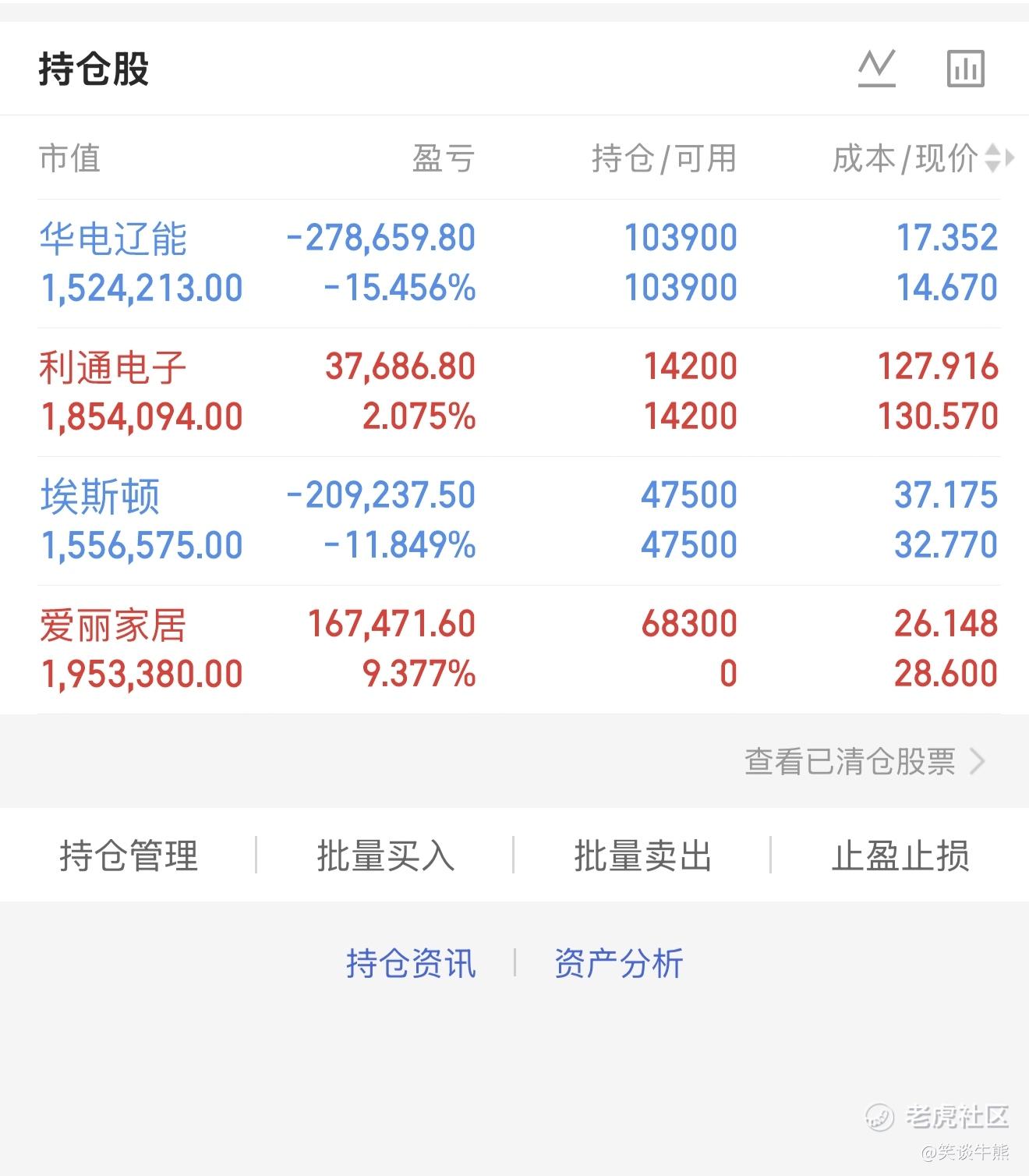Open 查看已清仓股票 link
1029x1176 pixels.
[865, 761]
